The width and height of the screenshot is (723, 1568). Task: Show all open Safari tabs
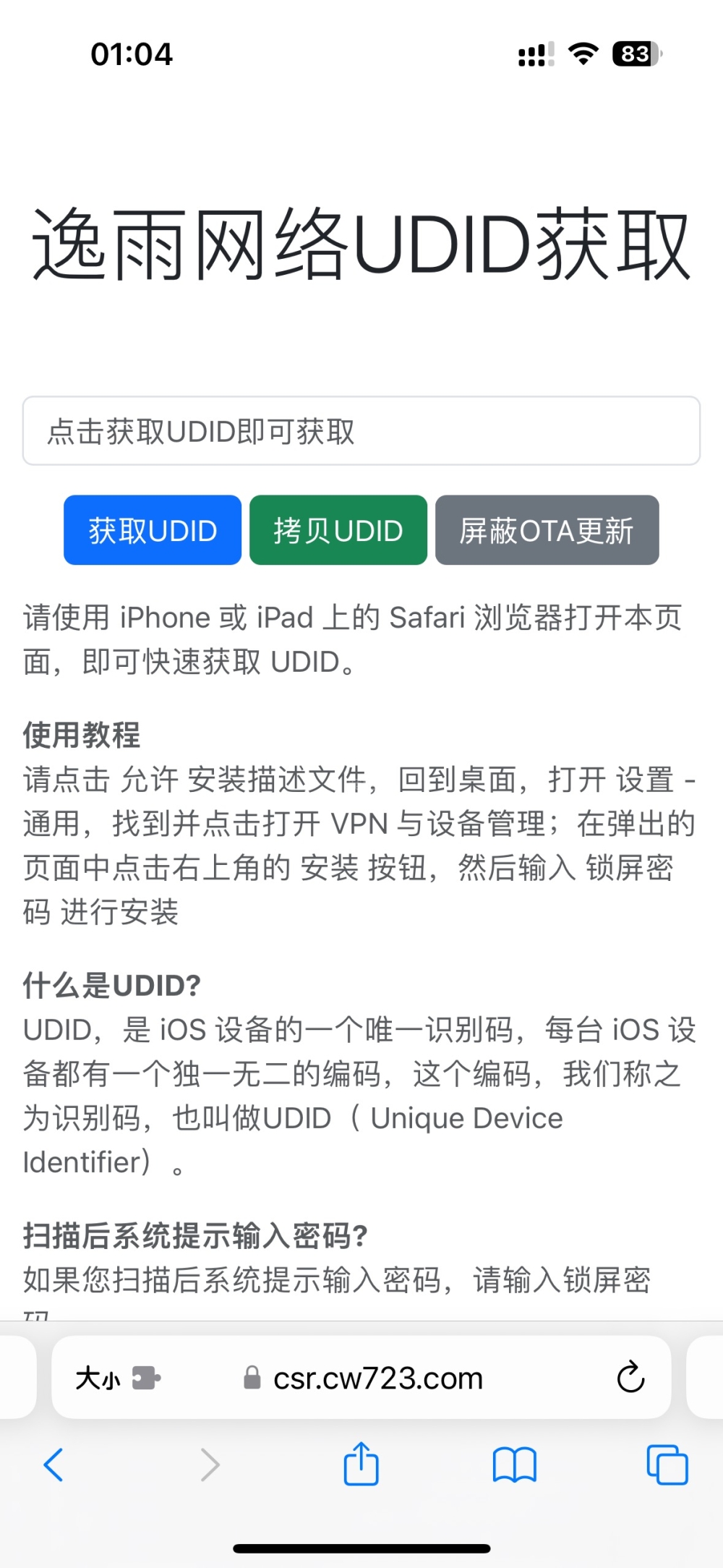[667, 1465]
